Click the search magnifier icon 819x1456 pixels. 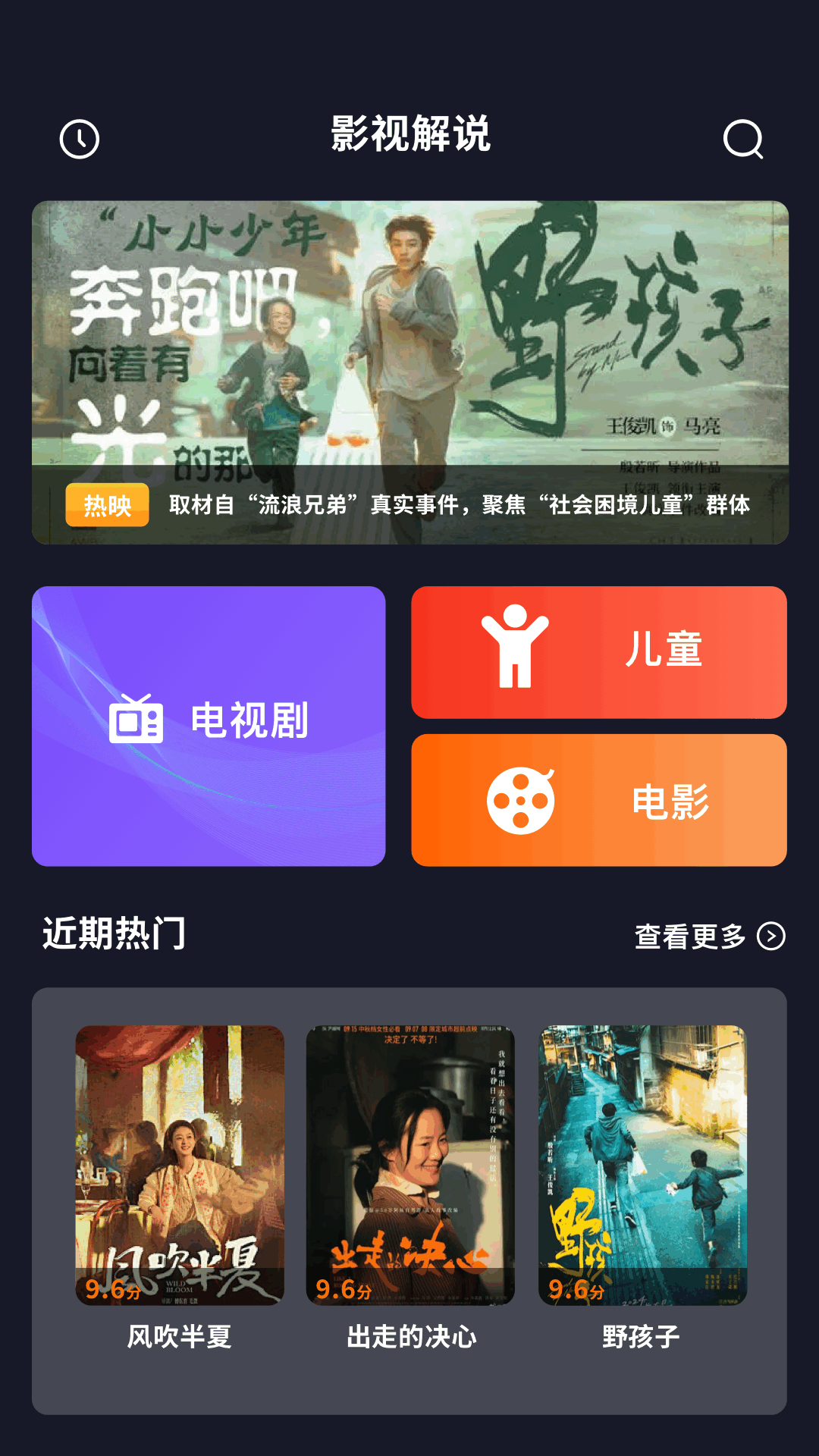744,138
